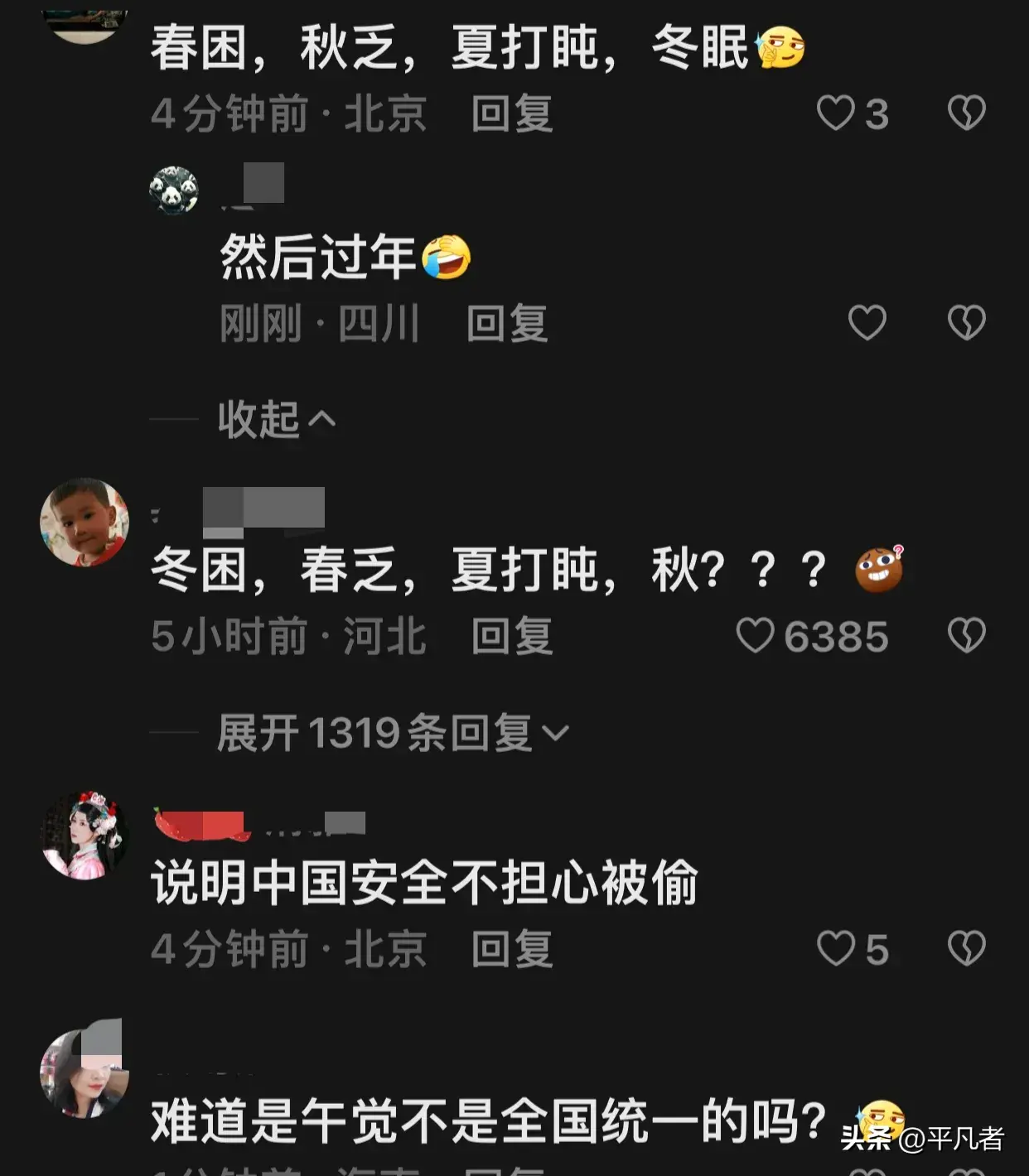This screenshot has height=1176, width=1029.
Task: Dislike the comment '说明中国安全不担心被偷'
Action: pos(966,948)
